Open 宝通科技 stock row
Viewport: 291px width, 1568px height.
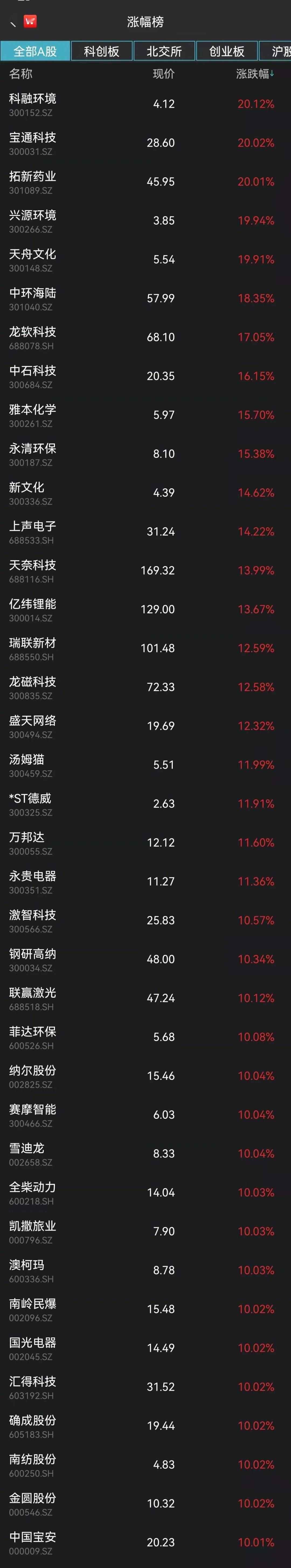pyautogui.click(x=33, y=142)
